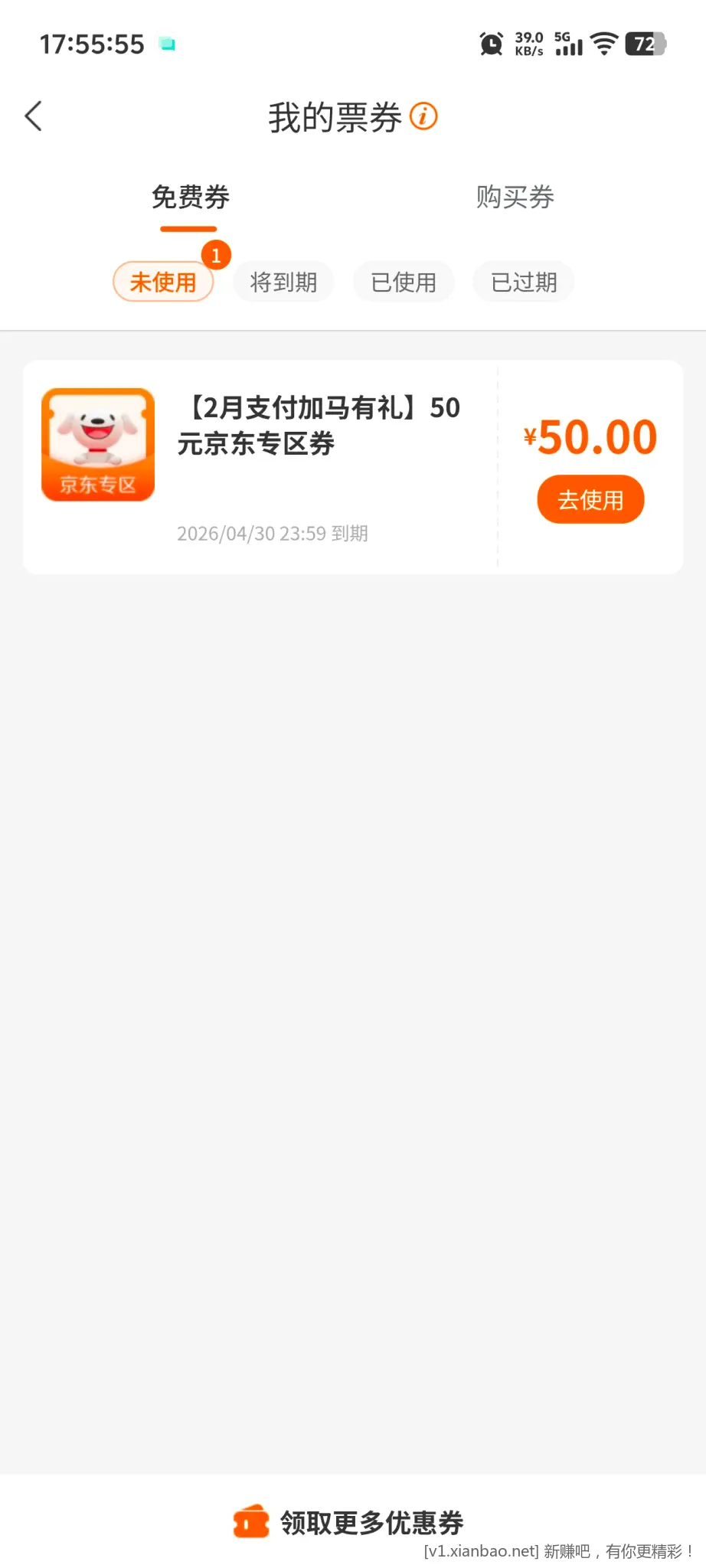The width and height of the screenshot is (706, 1568).
Task: Tap the badge showing 1 unused coupon
Action: pos(216,256)
